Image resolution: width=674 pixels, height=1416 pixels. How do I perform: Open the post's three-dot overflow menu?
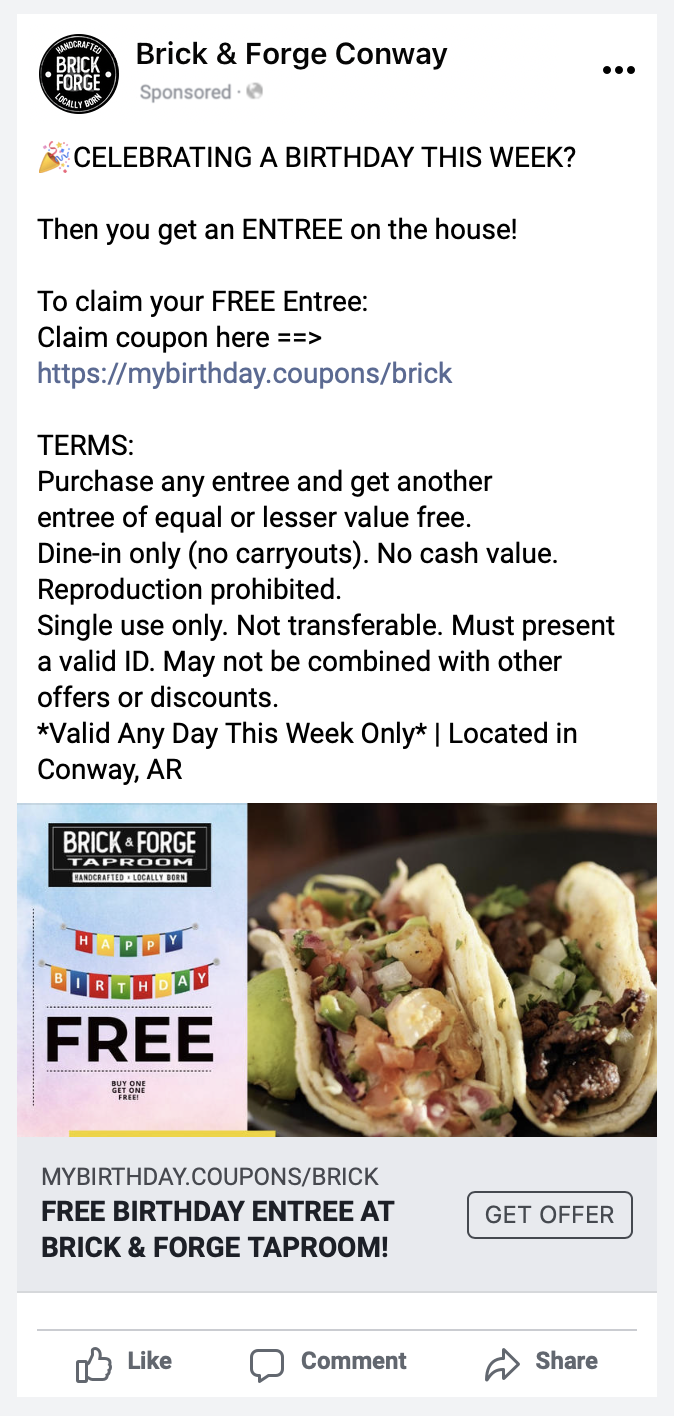tap(619, 70)
